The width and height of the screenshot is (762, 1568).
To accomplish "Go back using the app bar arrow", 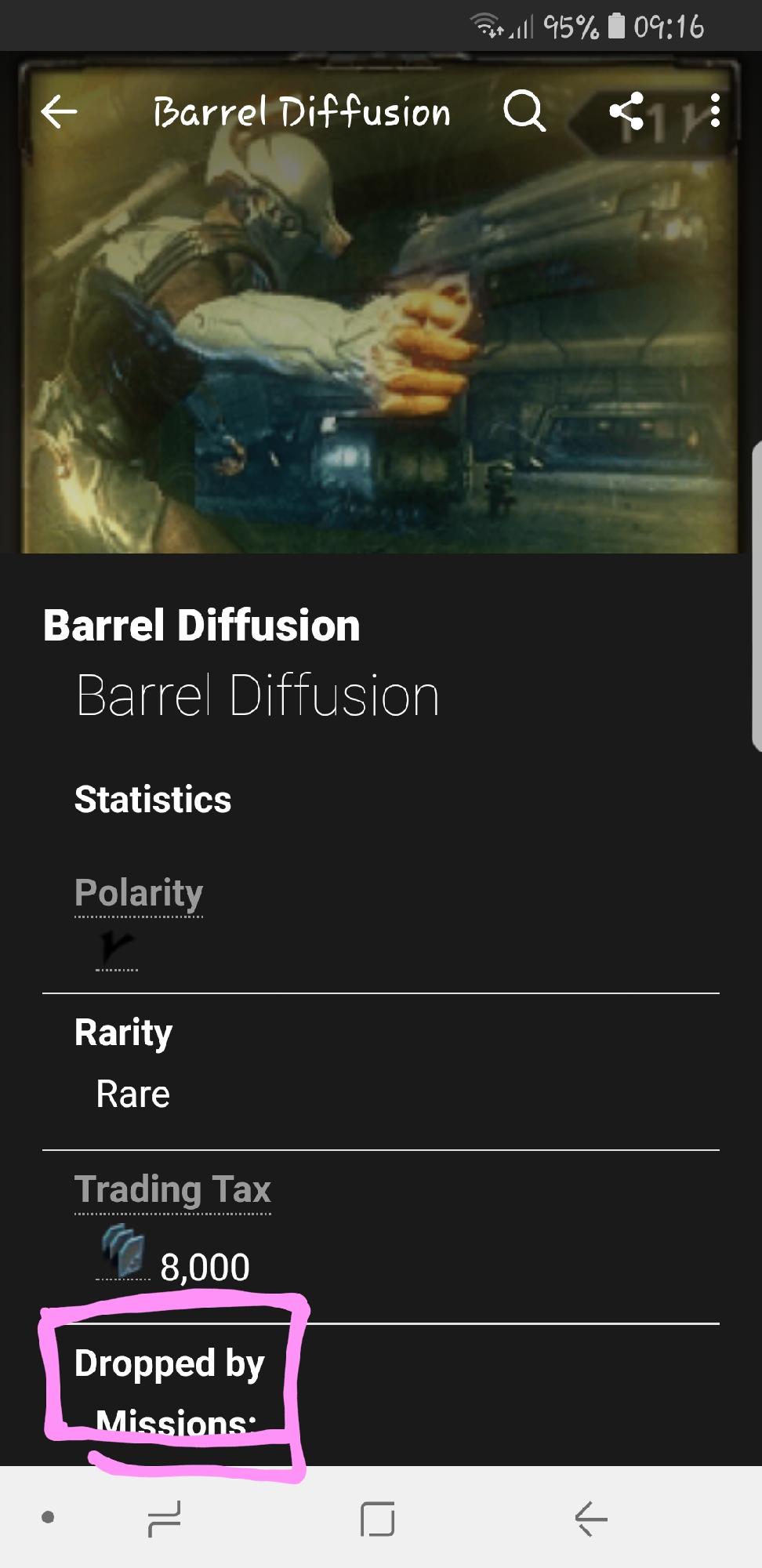I will tap(60, 111).
